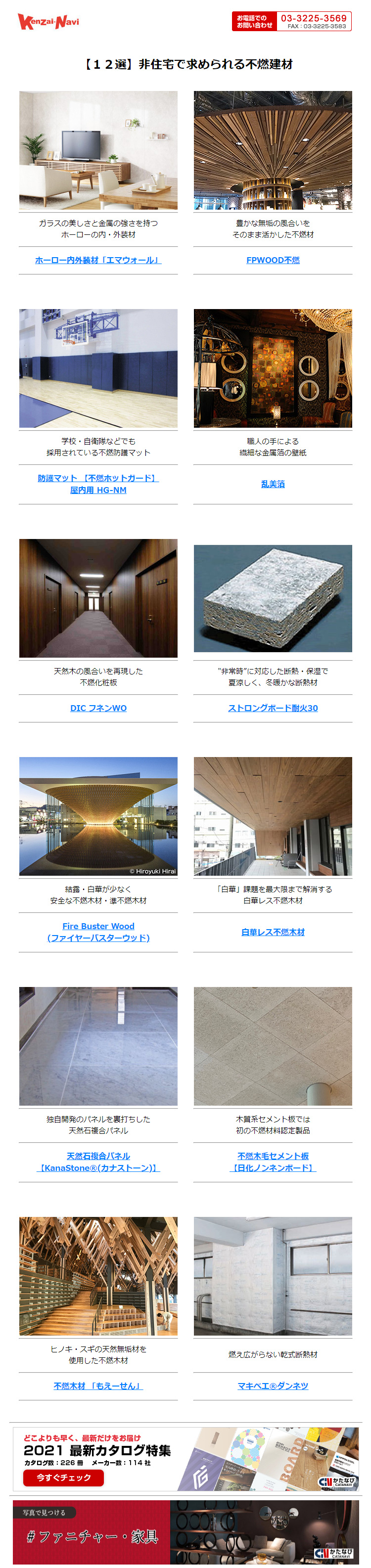Open the 不燃木毛セメント板 日化ノンネンボード link
This screenshot has height=1568, width=371.
(272, 1162)
